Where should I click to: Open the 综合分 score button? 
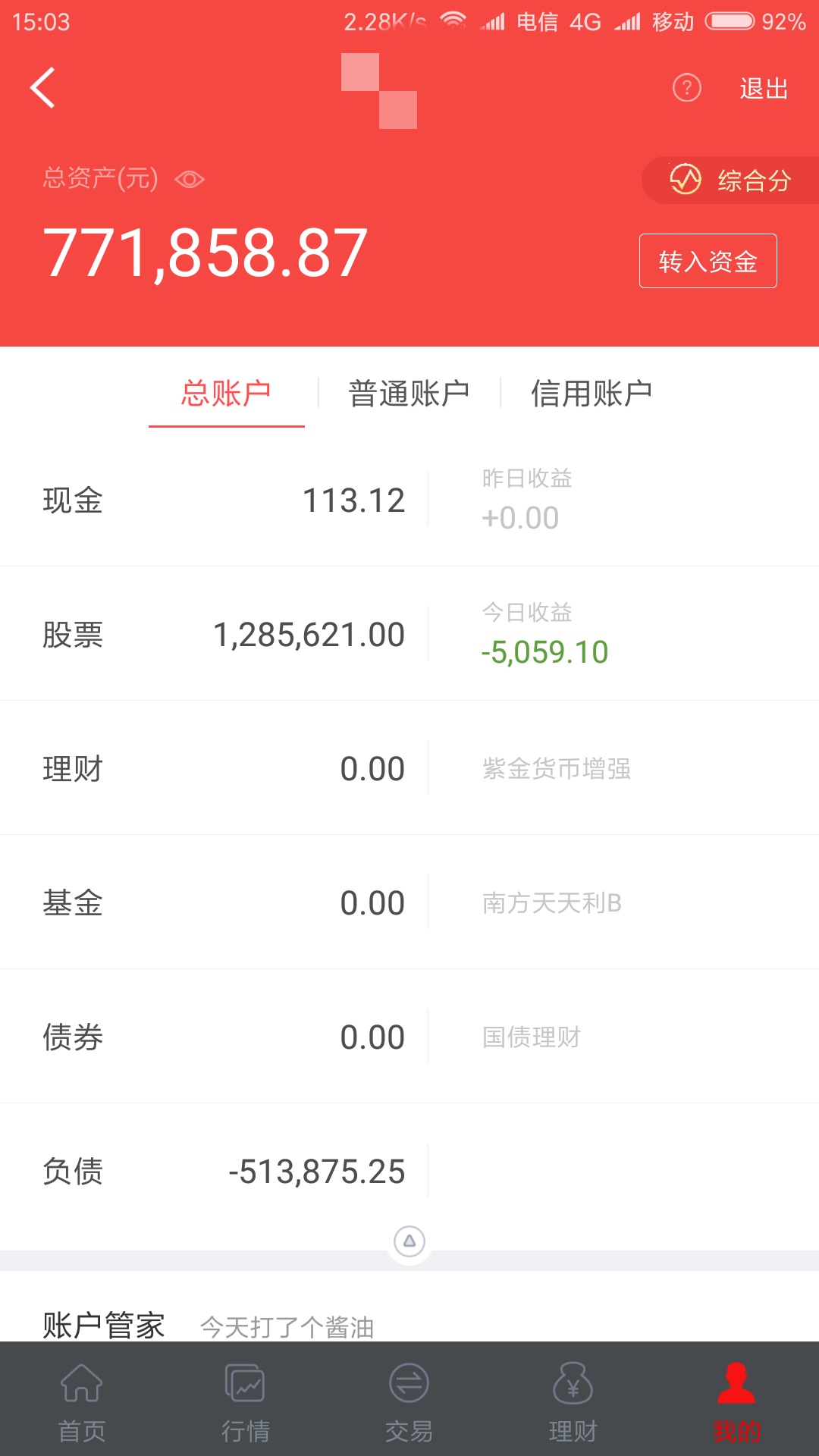(x=730, y=180)
